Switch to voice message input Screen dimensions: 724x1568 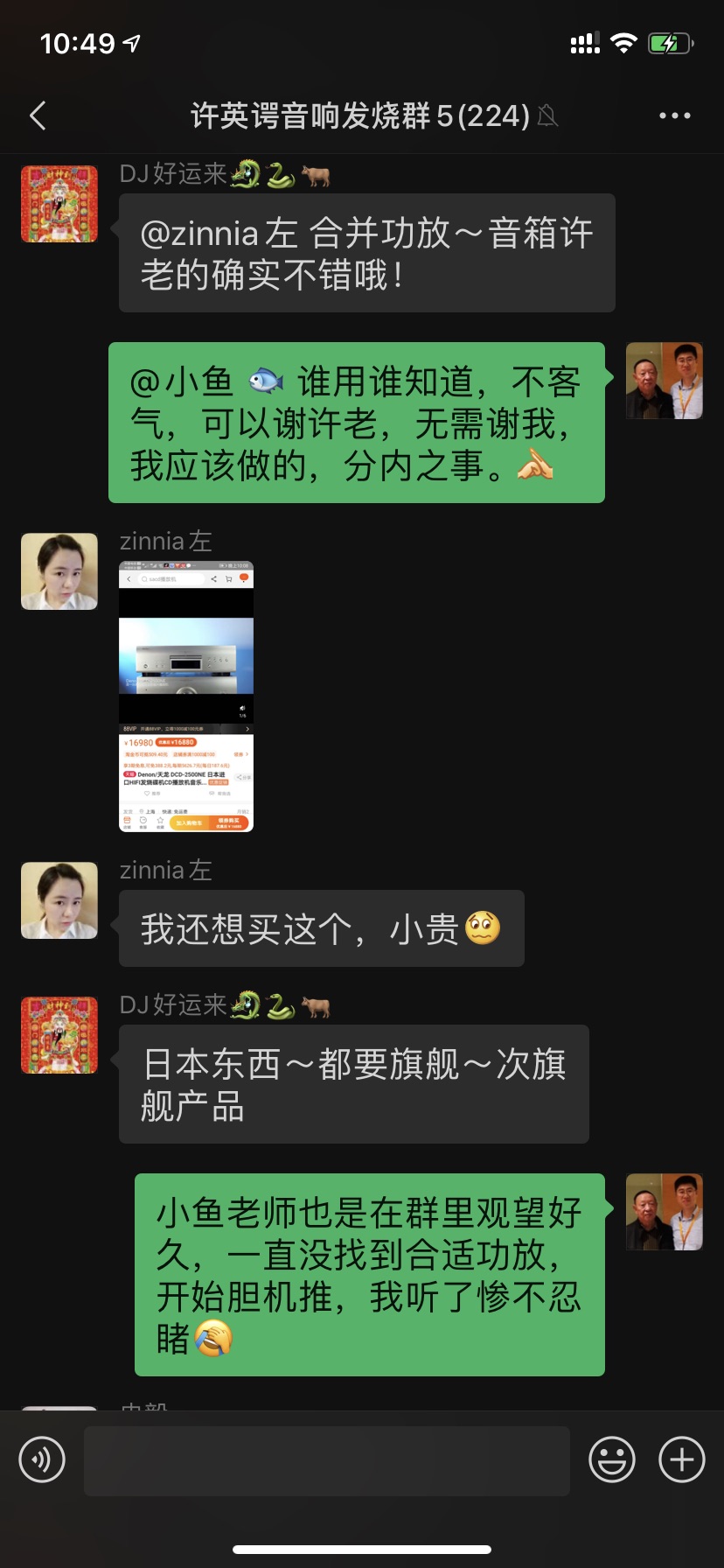(42, 1459)
